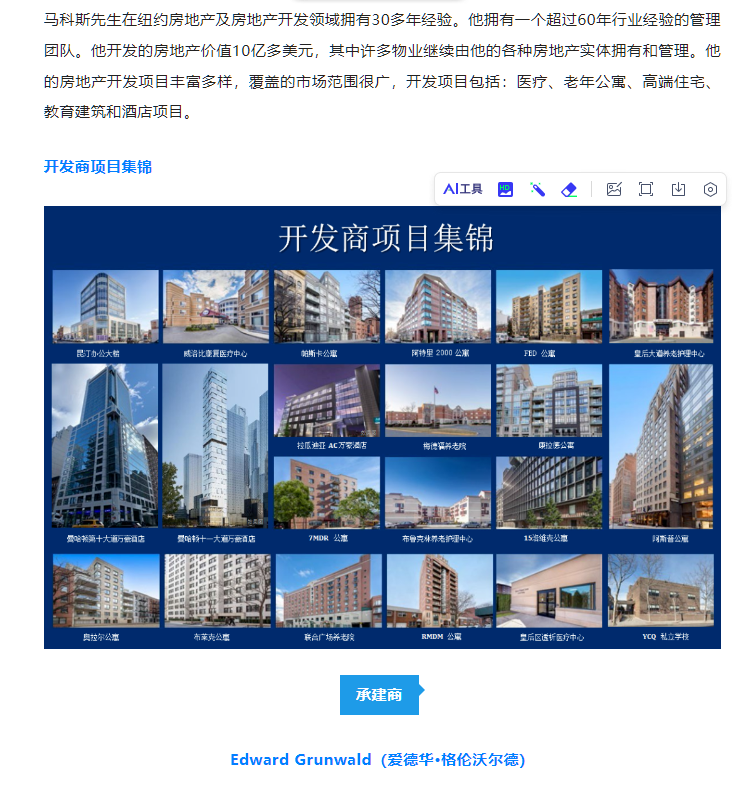
Task: Enhance image with HD tool
Action: [505, 189]
